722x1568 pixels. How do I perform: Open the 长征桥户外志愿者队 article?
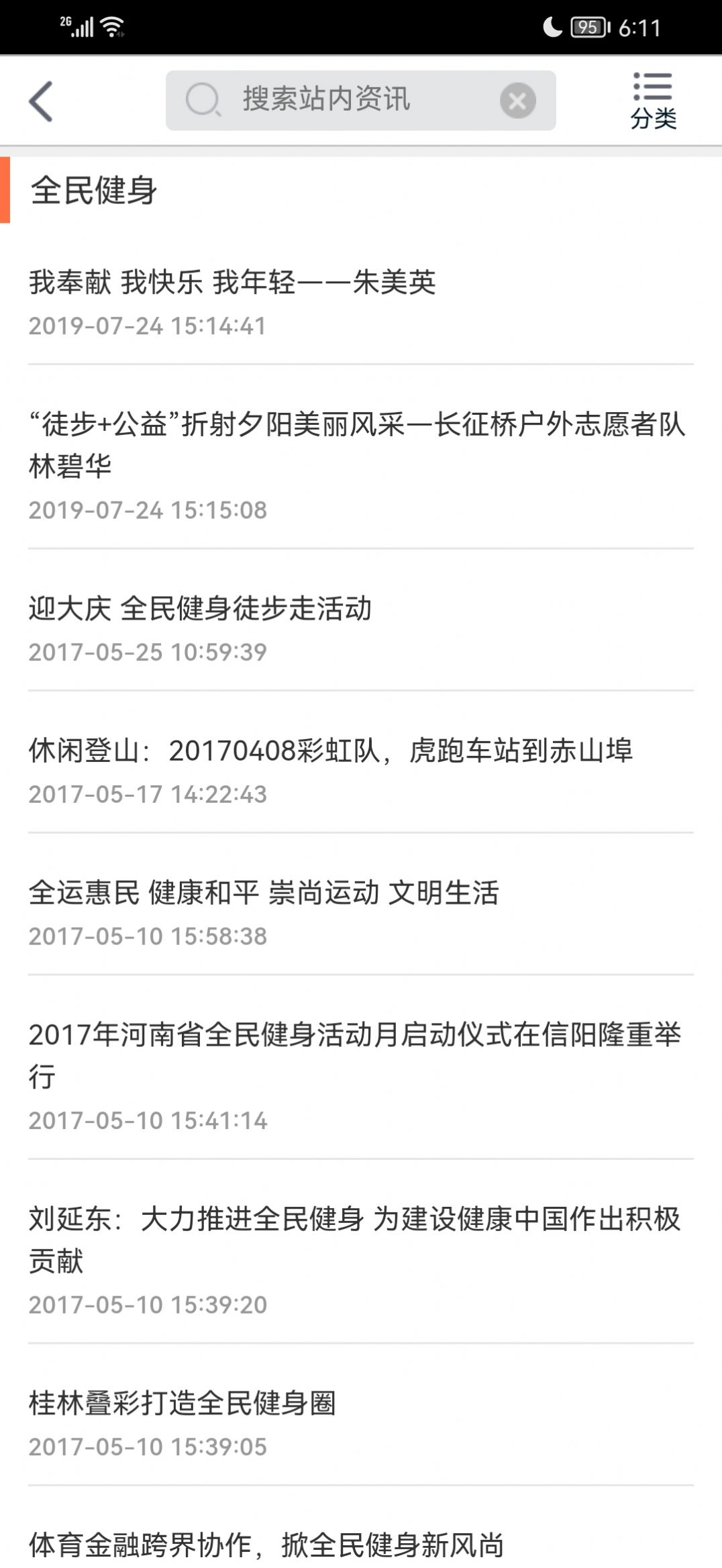tap(358, 440)
